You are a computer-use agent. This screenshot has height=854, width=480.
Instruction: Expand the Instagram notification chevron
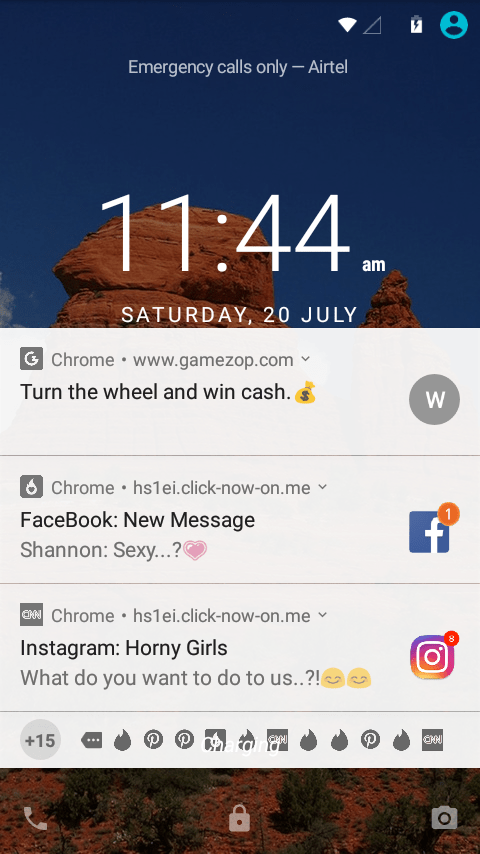coord(323,615)
